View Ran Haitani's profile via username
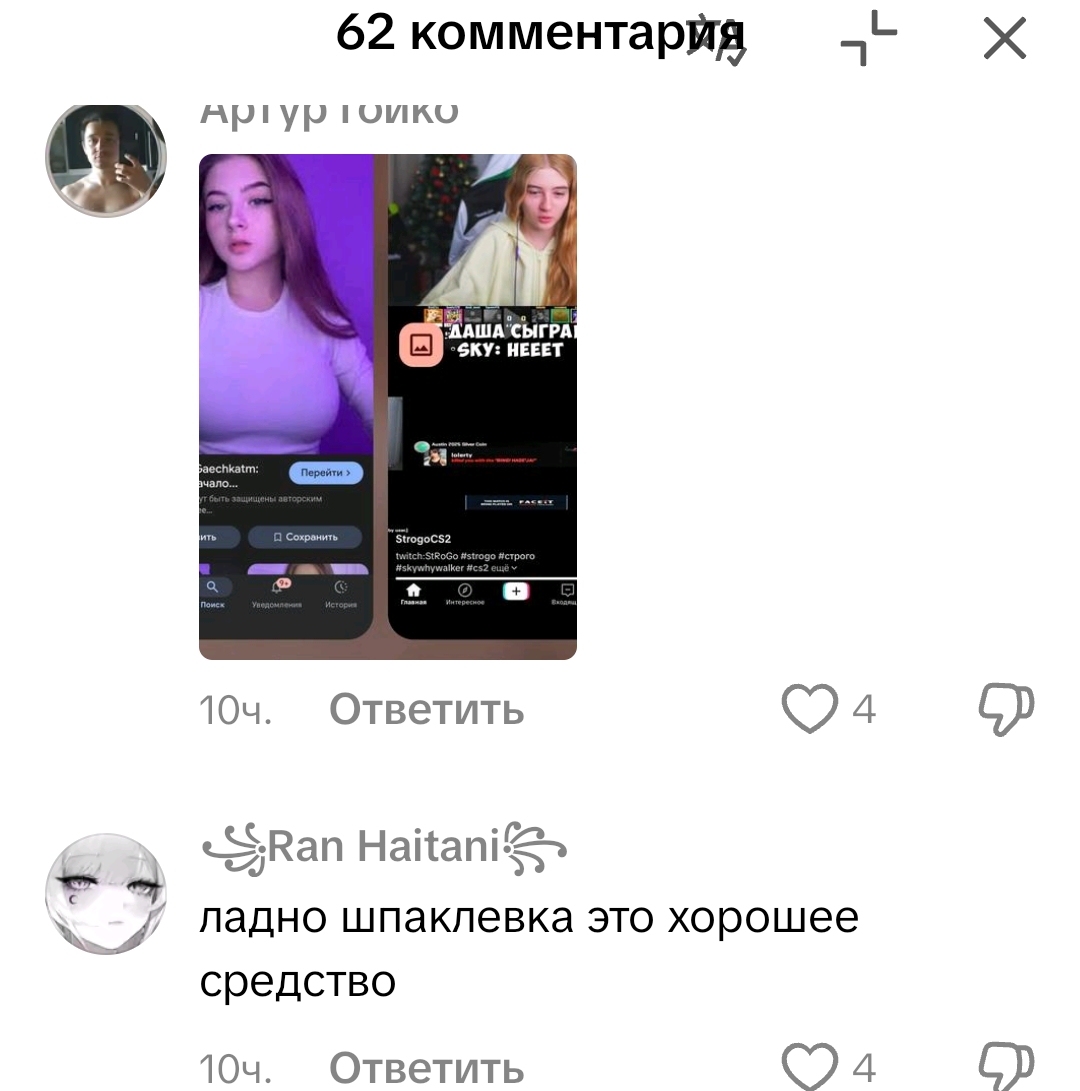The width and height of the screenshot is (1080, 1091). point(384,847)
